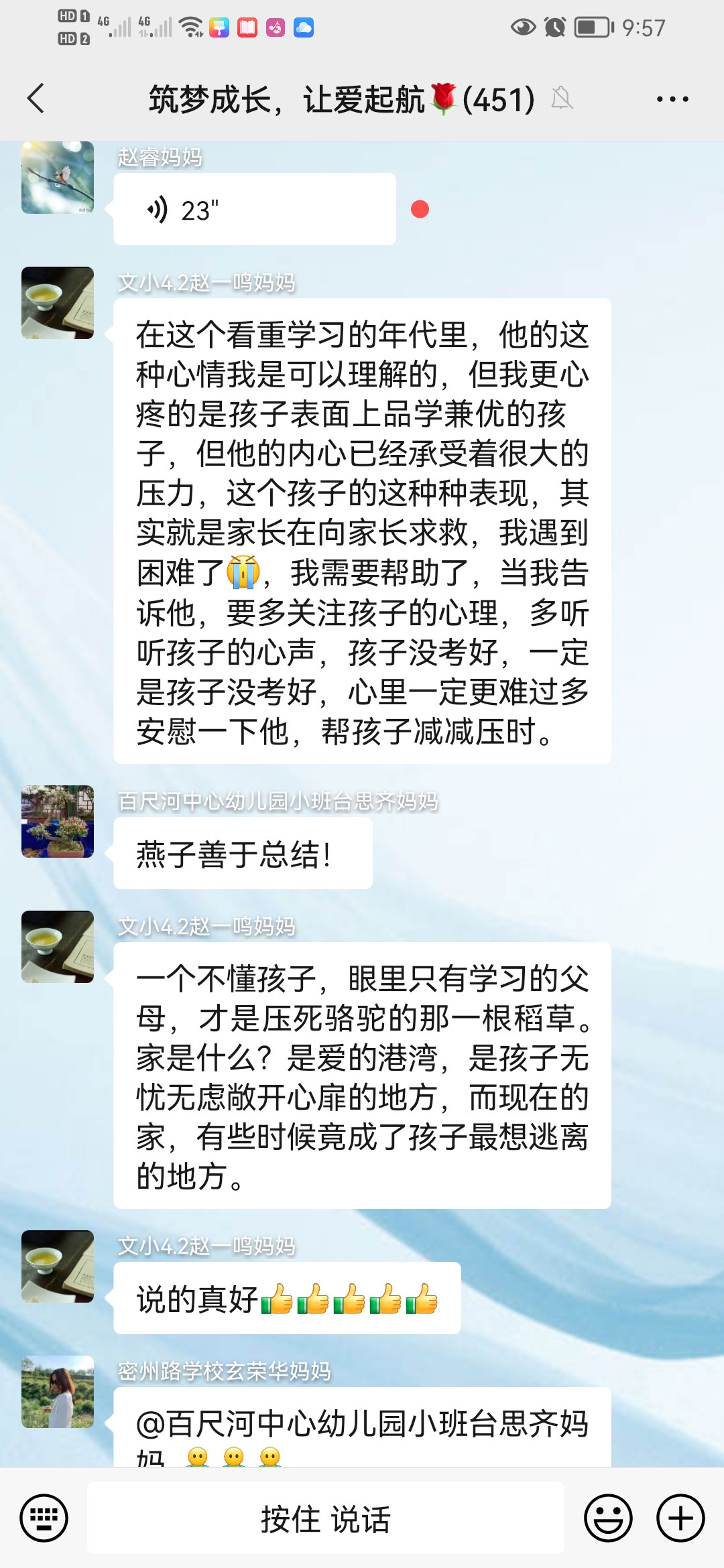The image size is (724, 1568).
Task: Tap the red unread dot on voice message
Action: 420,210
